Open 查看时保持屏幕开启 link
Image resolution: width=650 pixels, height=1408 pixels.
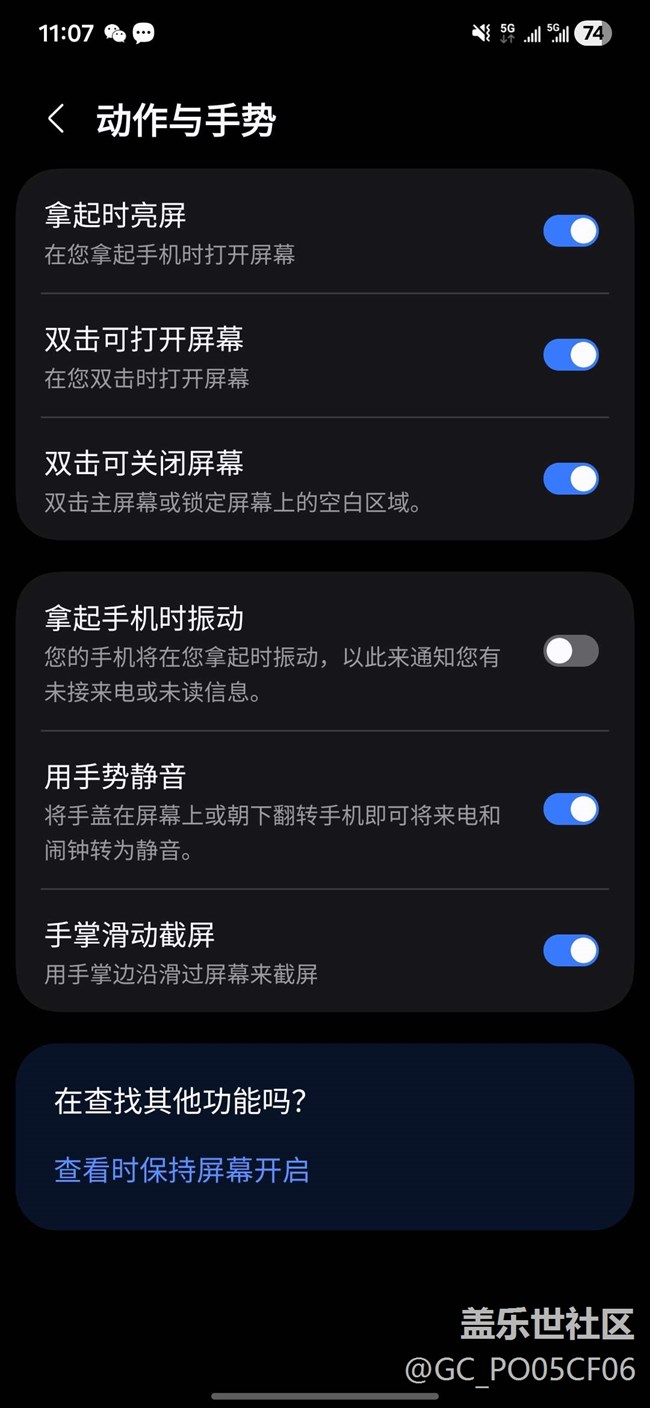pos(181,1169)
